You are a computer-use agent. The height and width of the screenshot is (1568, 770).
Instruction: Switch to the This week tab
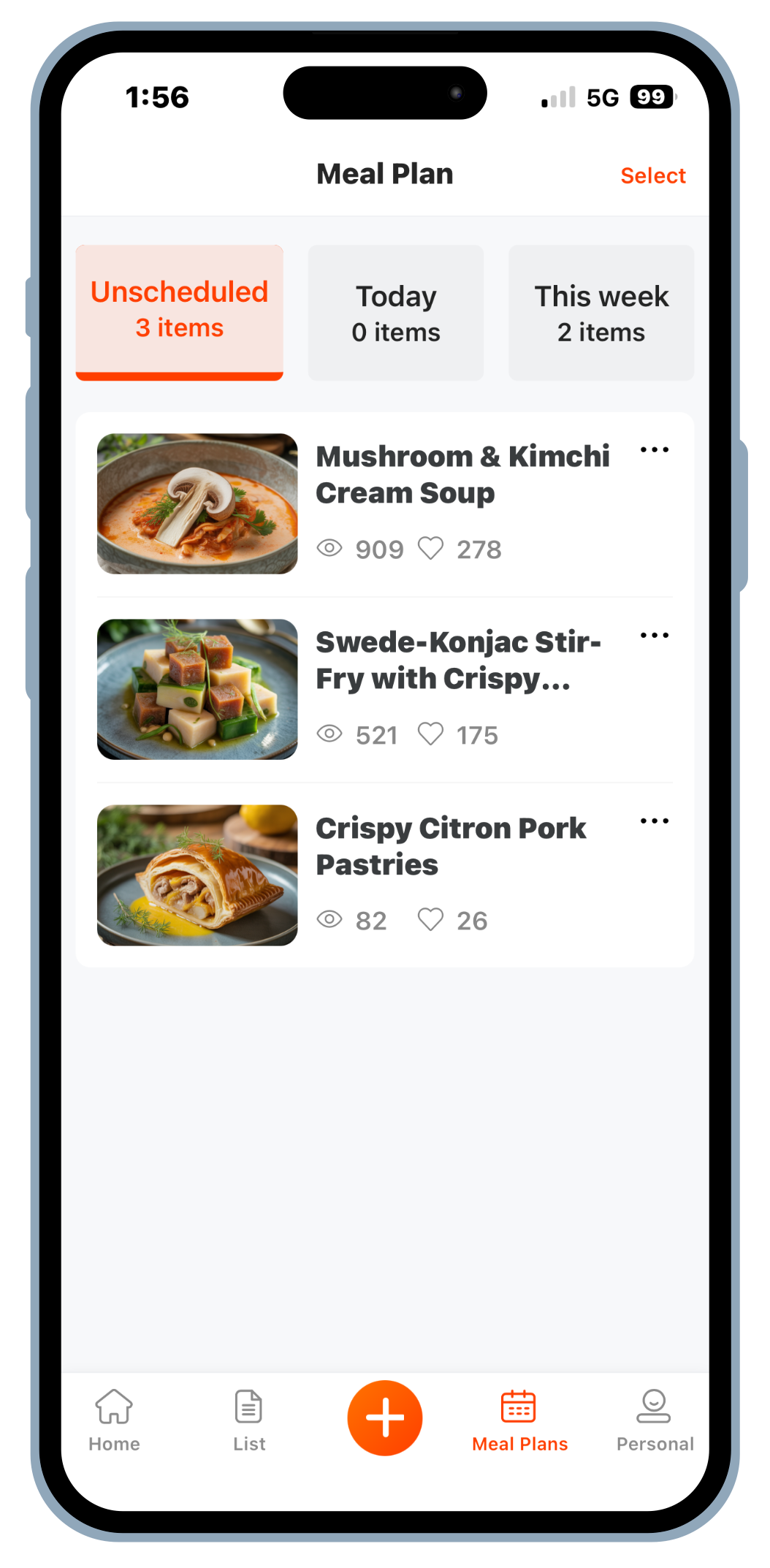601,313
